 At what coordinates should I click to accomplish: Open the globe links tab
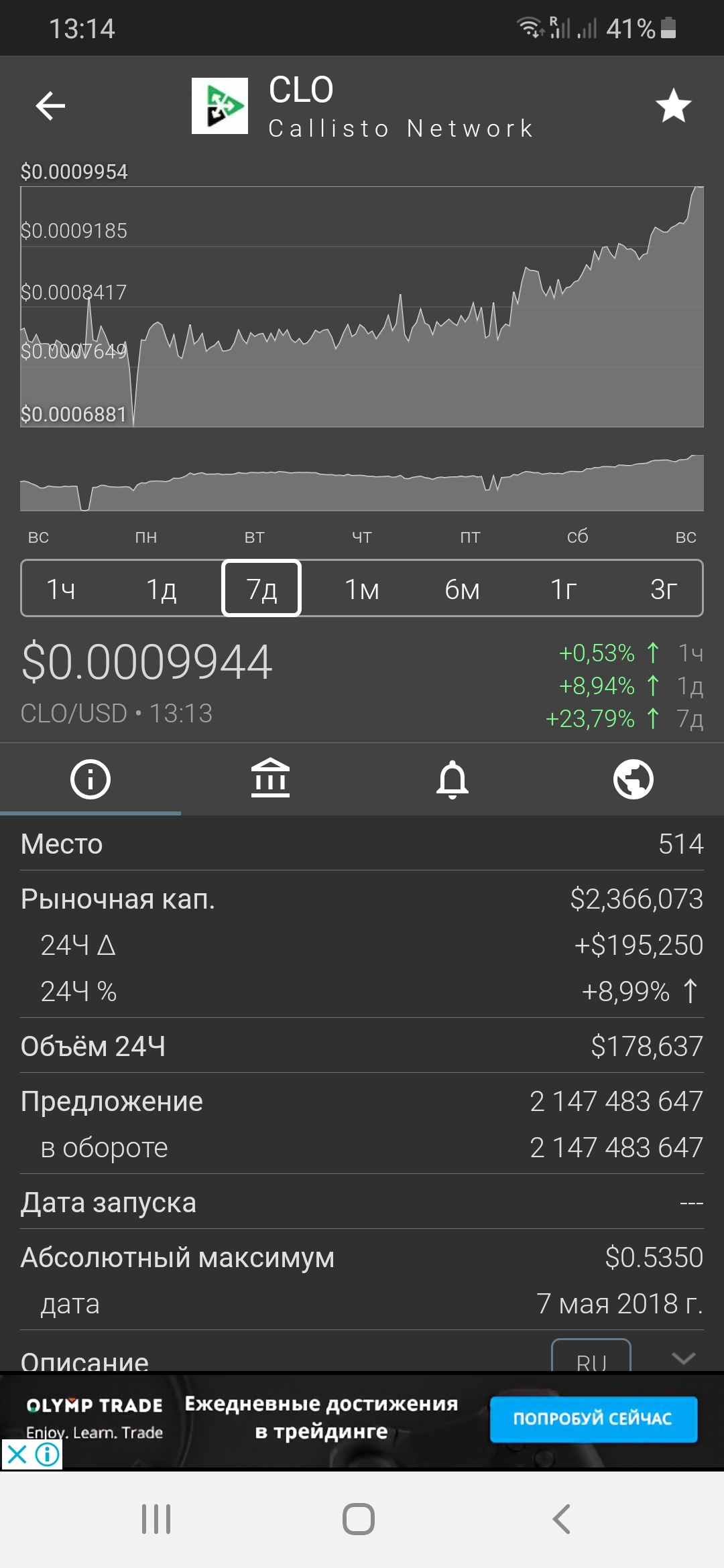pos(633,779)
